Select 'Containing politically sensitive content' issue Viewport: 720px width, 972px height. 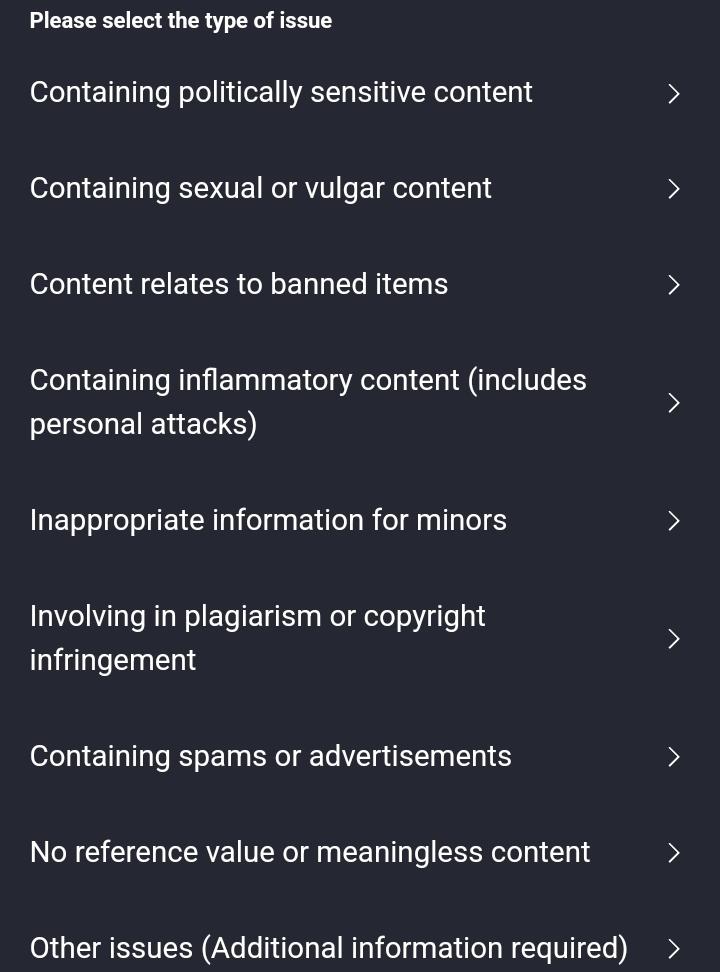tap(281, 92)
